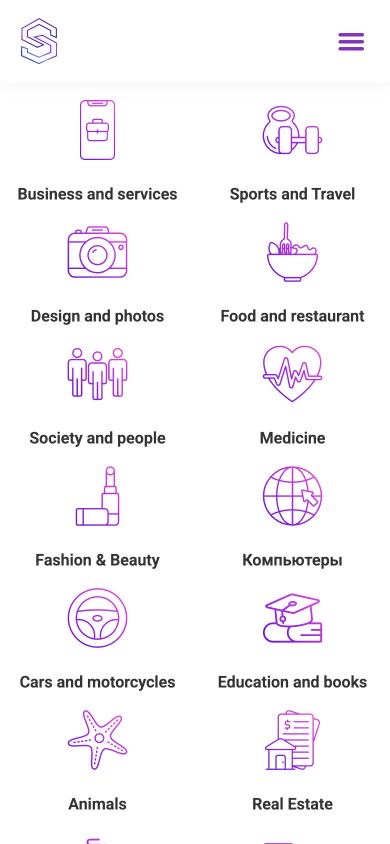Browse Cars and motorcycles category
The width and height of the screenshot is (390, 844).
click(x=97, y=639)
